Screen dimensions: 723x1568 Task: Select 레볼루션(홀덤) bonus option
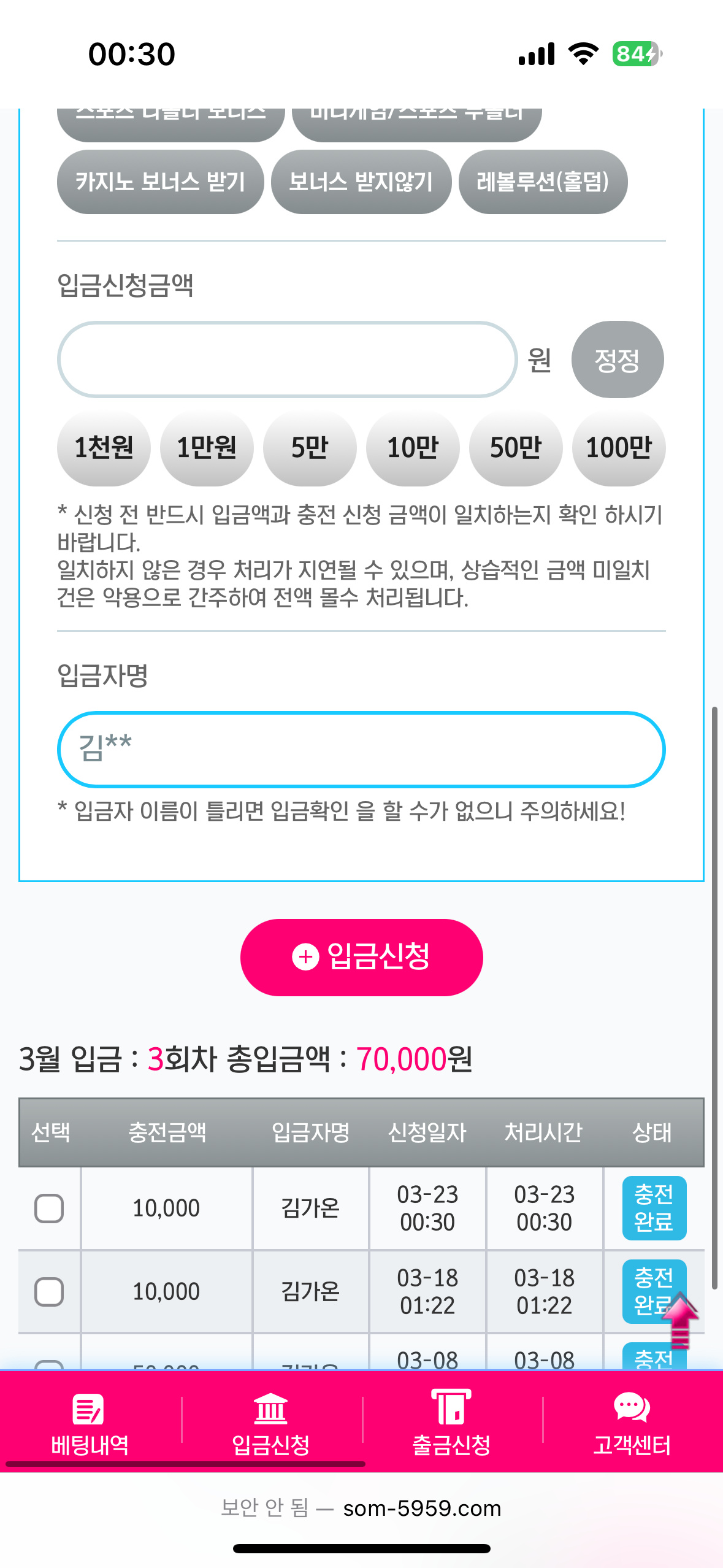click(543, 182)
